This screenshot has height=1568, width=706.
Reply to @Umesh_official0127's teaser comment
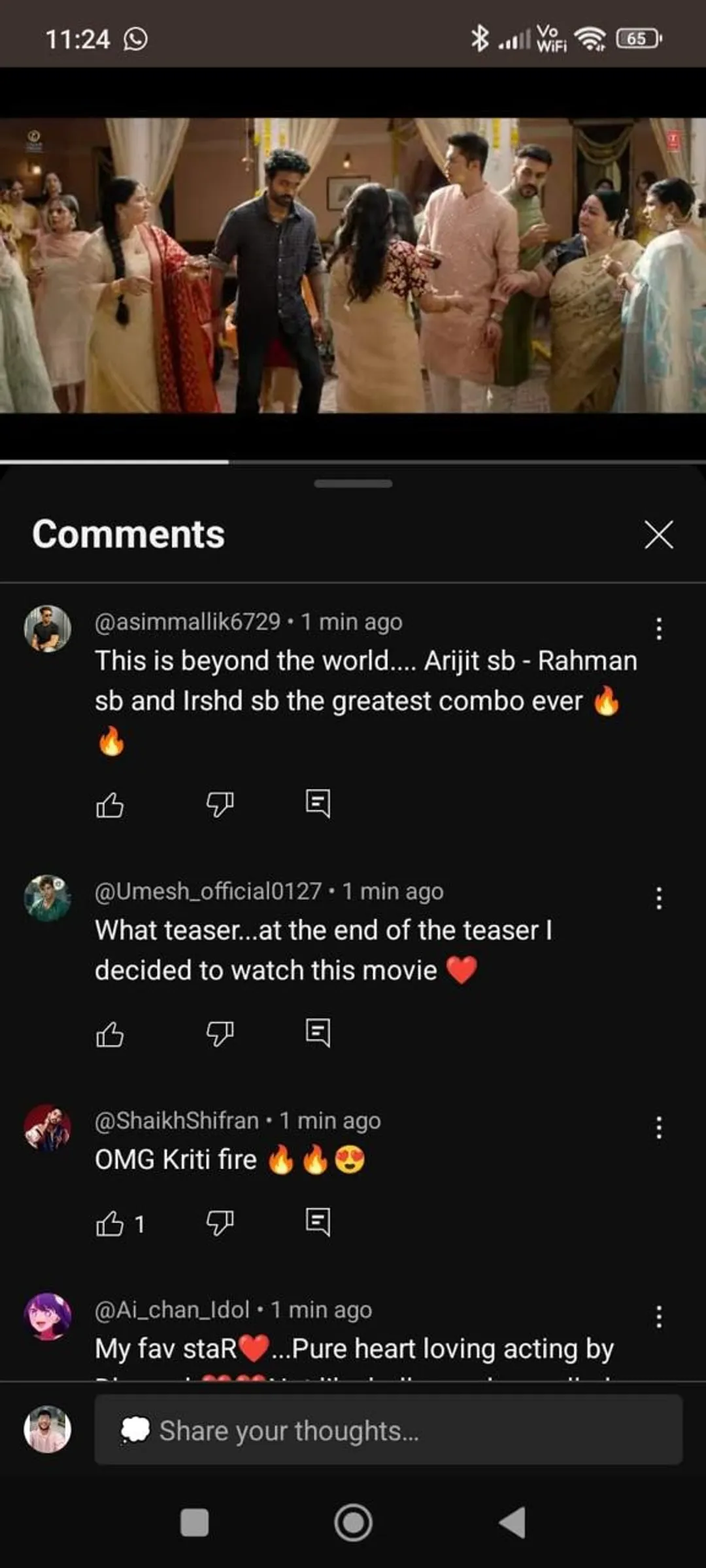[x=318, y=1032]
